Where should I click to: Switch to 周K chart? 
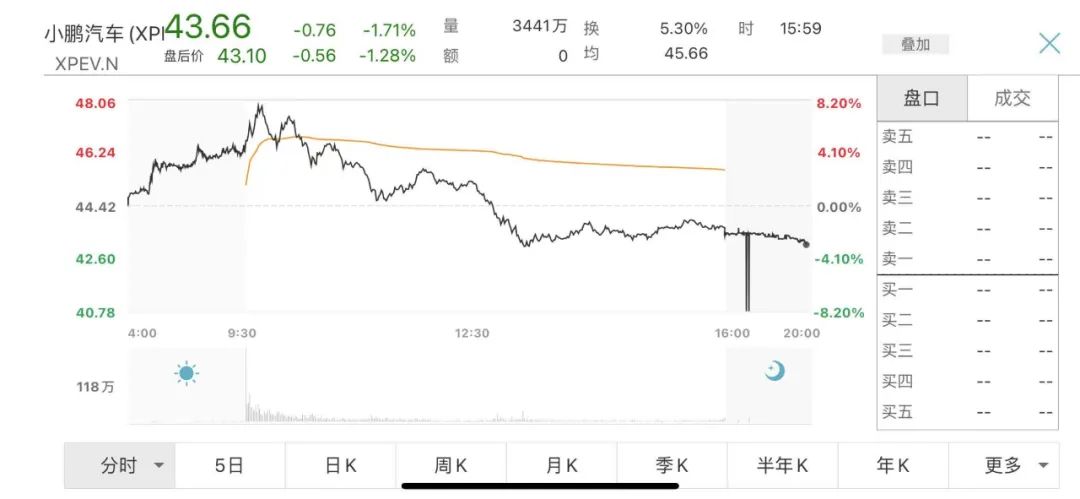click(x=451, y=465)
